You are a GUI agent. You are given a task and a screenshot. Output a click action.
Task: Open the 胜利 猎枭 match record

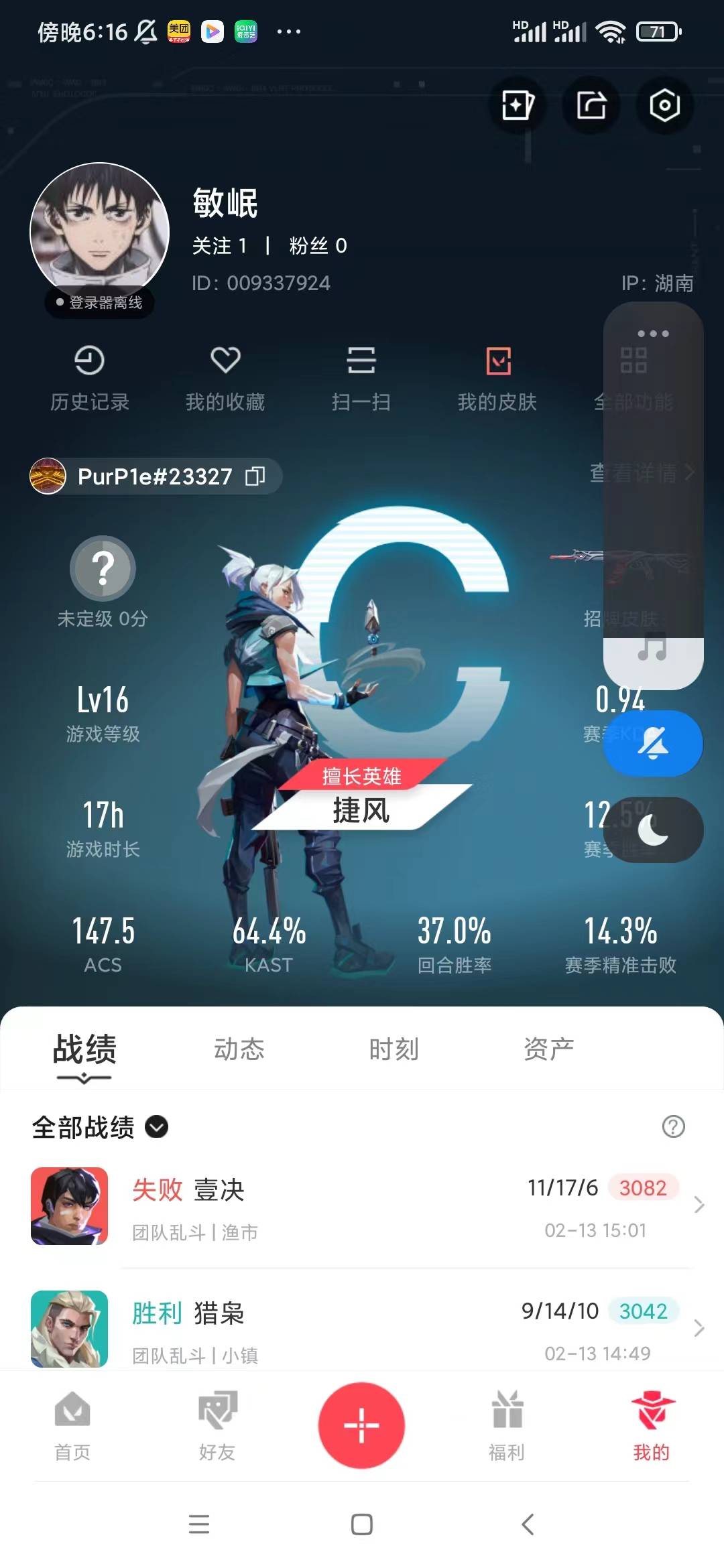coord(362,1329)
